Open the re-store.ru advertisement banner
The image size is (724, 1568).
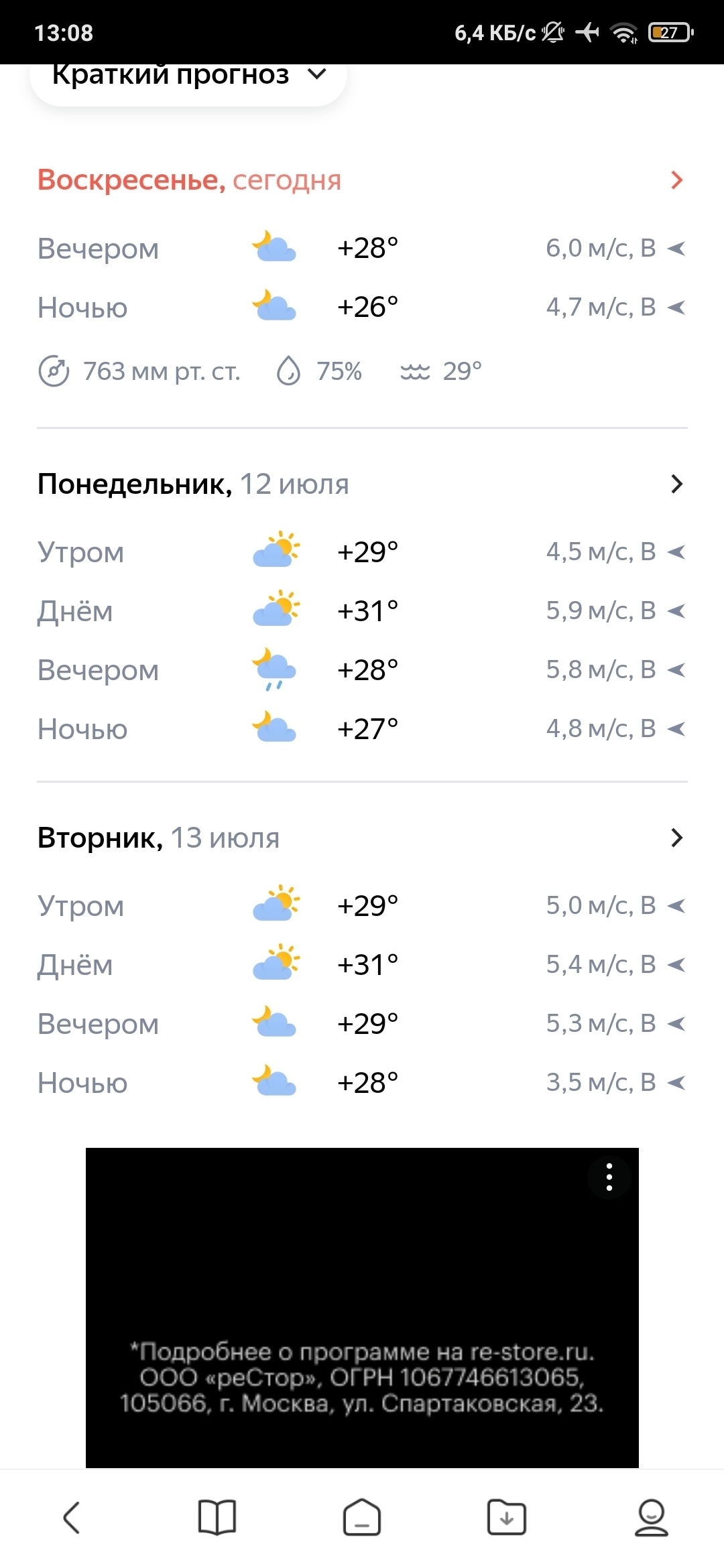(362, 1307)
